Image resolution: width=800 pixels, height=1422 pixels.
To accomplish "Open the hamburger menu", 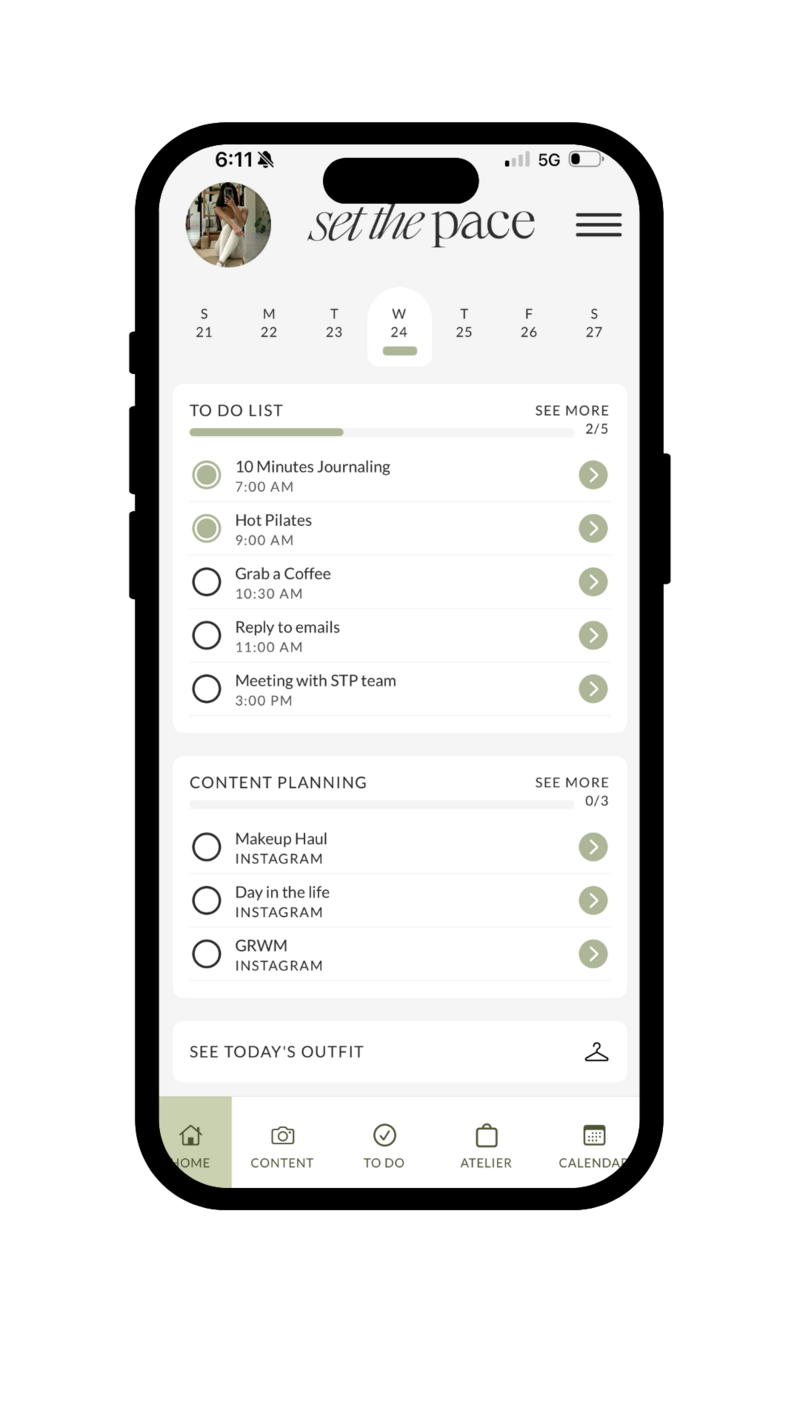I will coord(598,225).
